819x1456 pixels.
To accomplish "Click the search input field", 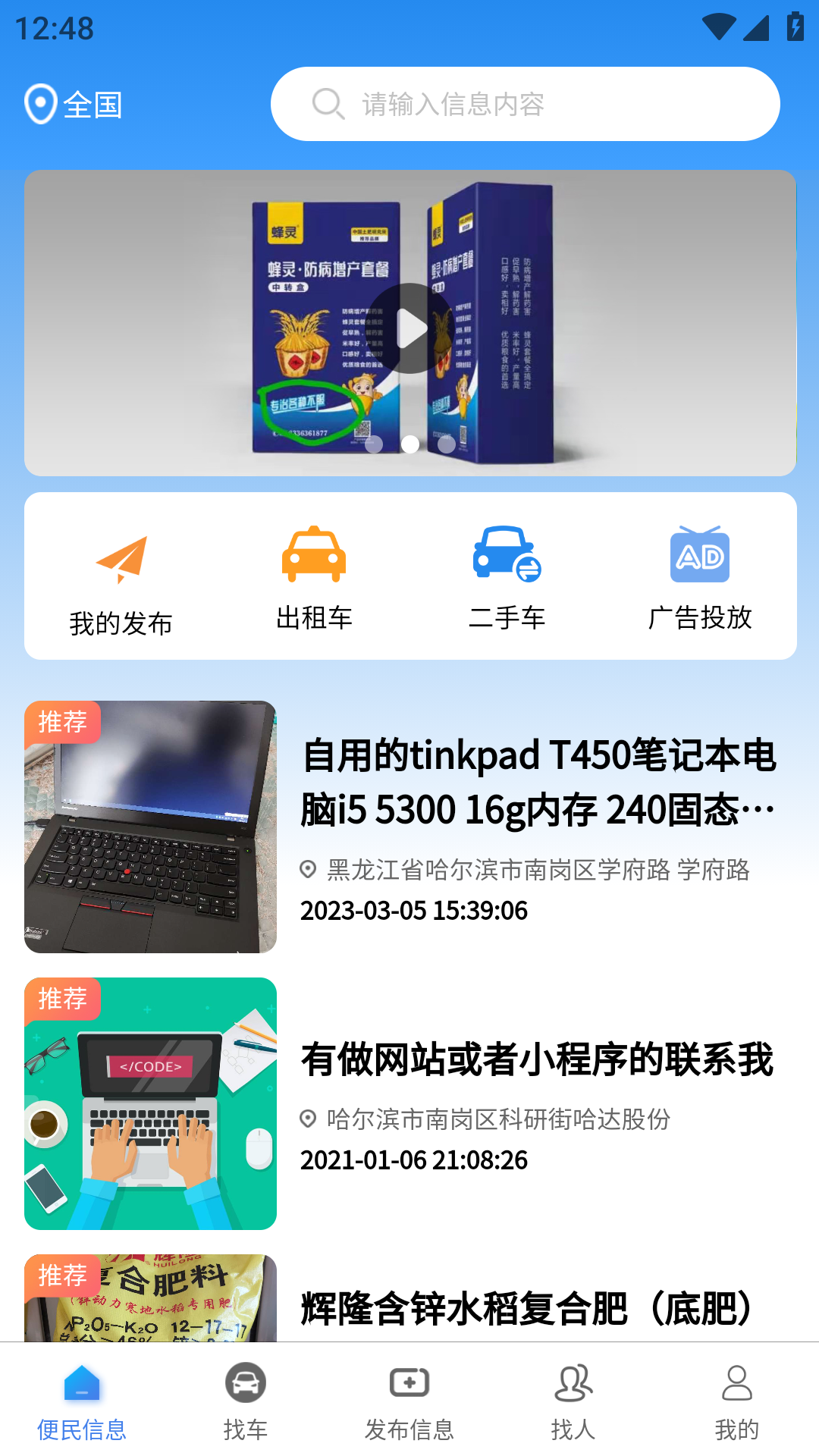I will pos(525,104).
